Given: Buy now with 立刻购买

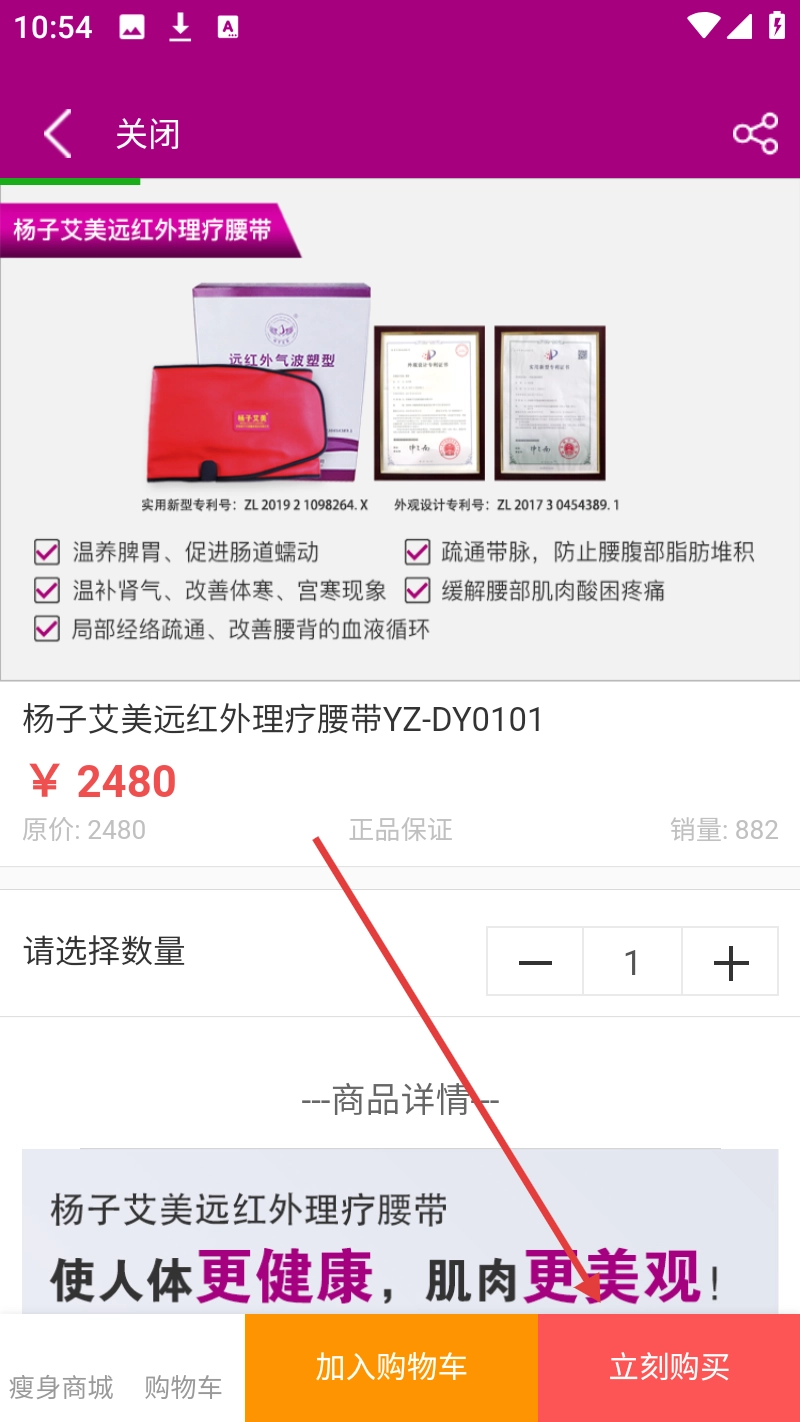Looking at the screenshot, I should coord(669,1367).
